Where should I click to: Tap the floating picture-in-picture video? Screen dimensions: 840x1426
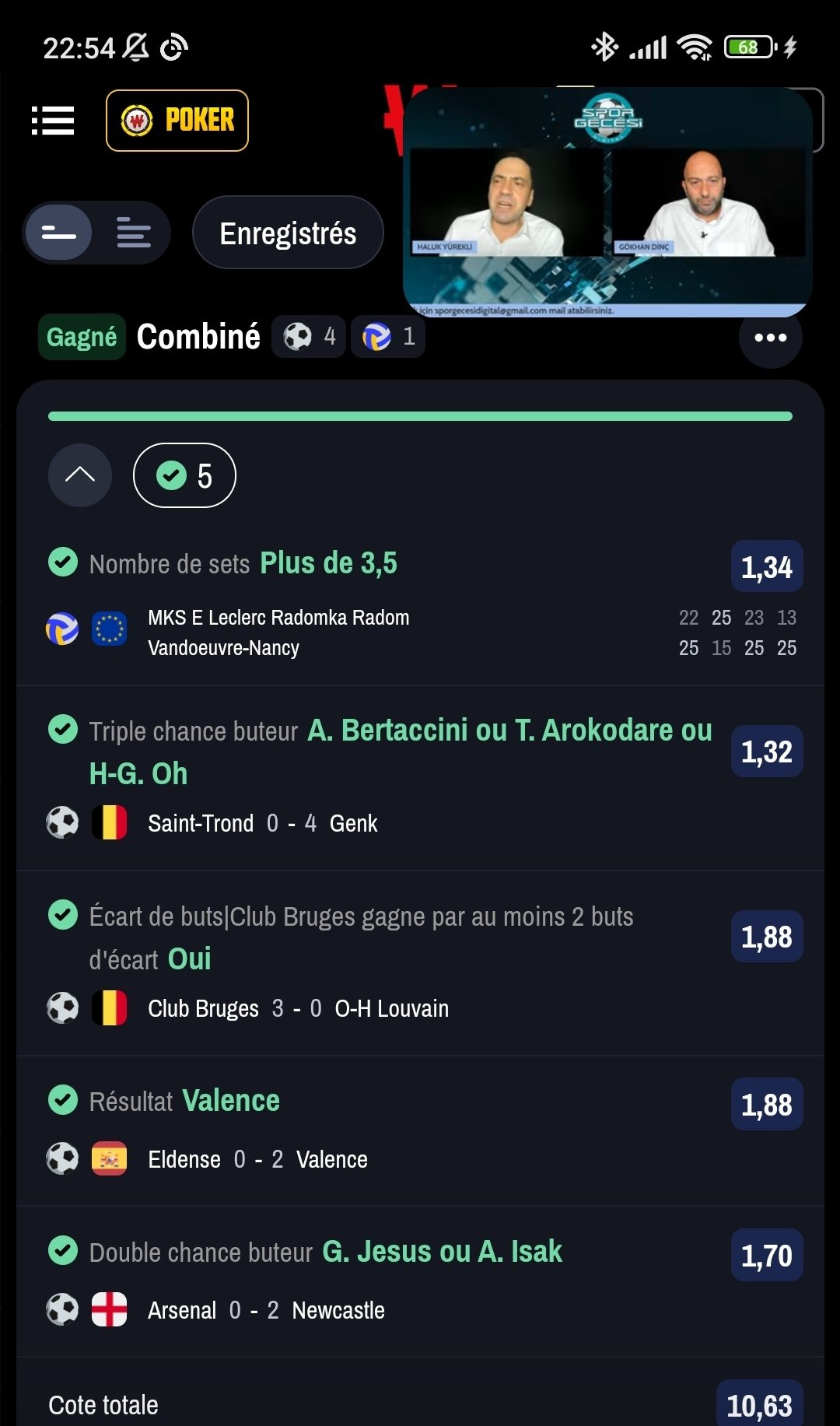point(607,202)
